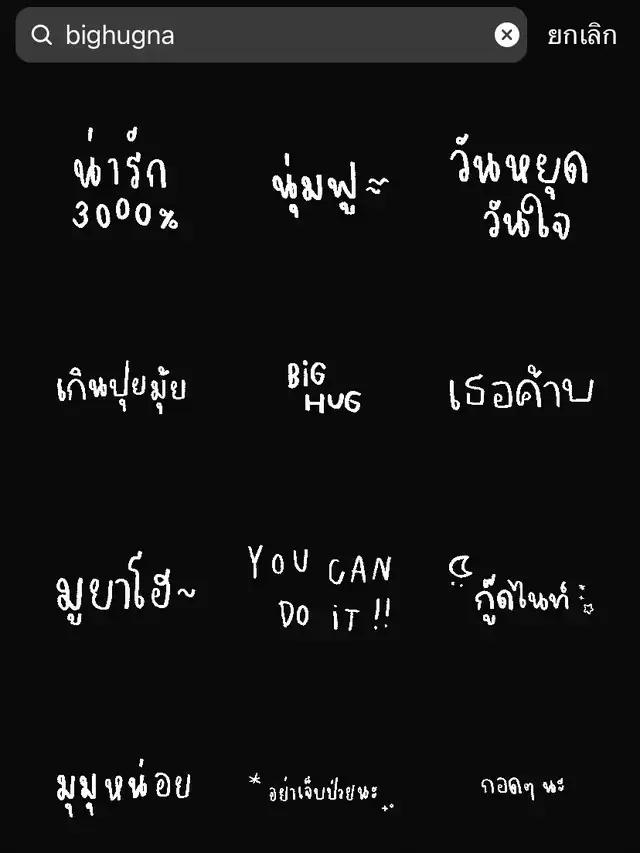This screenshot has height=853, width=640.
Task: Pick the กอดๆ นะ sticker
Action: [522, 787]
